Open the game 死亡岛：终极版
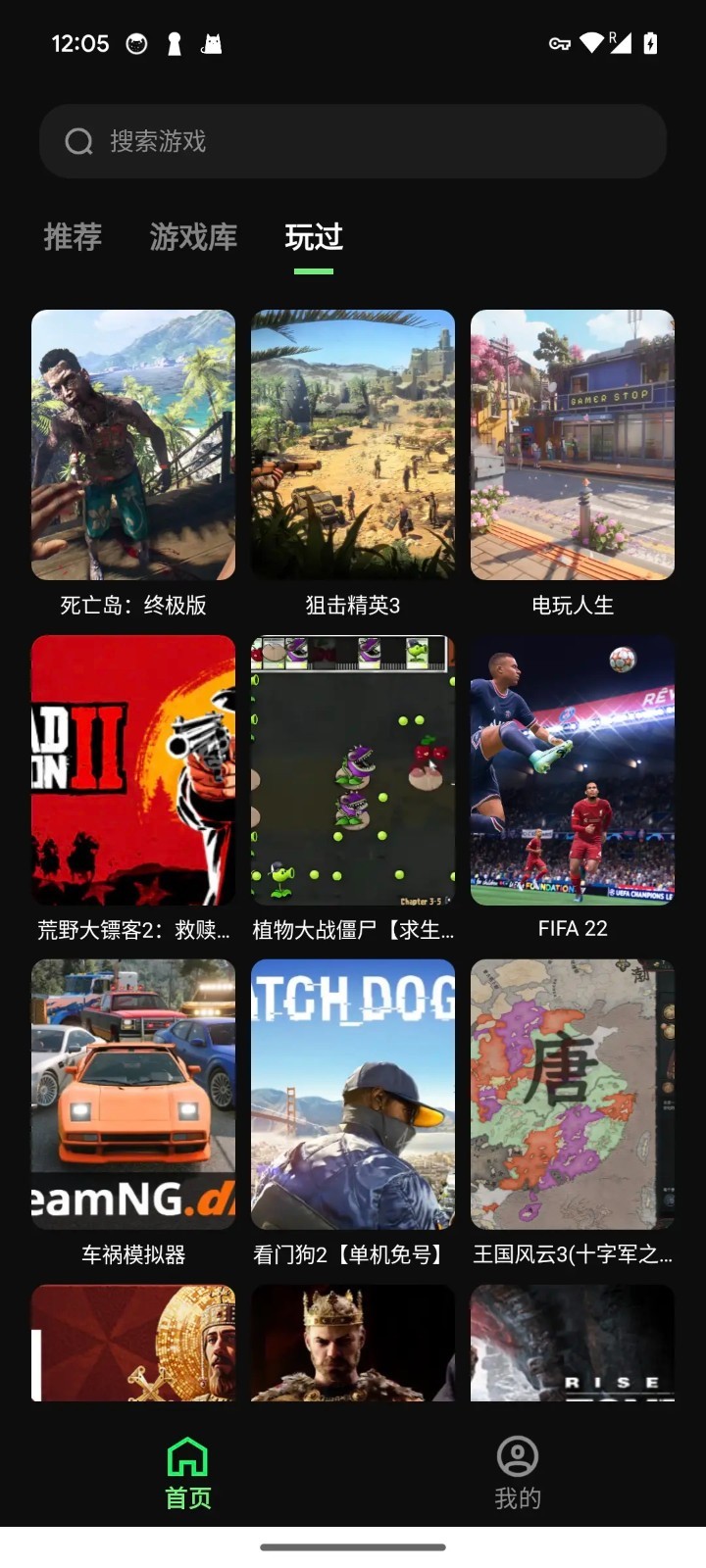Image resolution: width=706 pixels, height=1568 pixels. (x=132, y=444)
